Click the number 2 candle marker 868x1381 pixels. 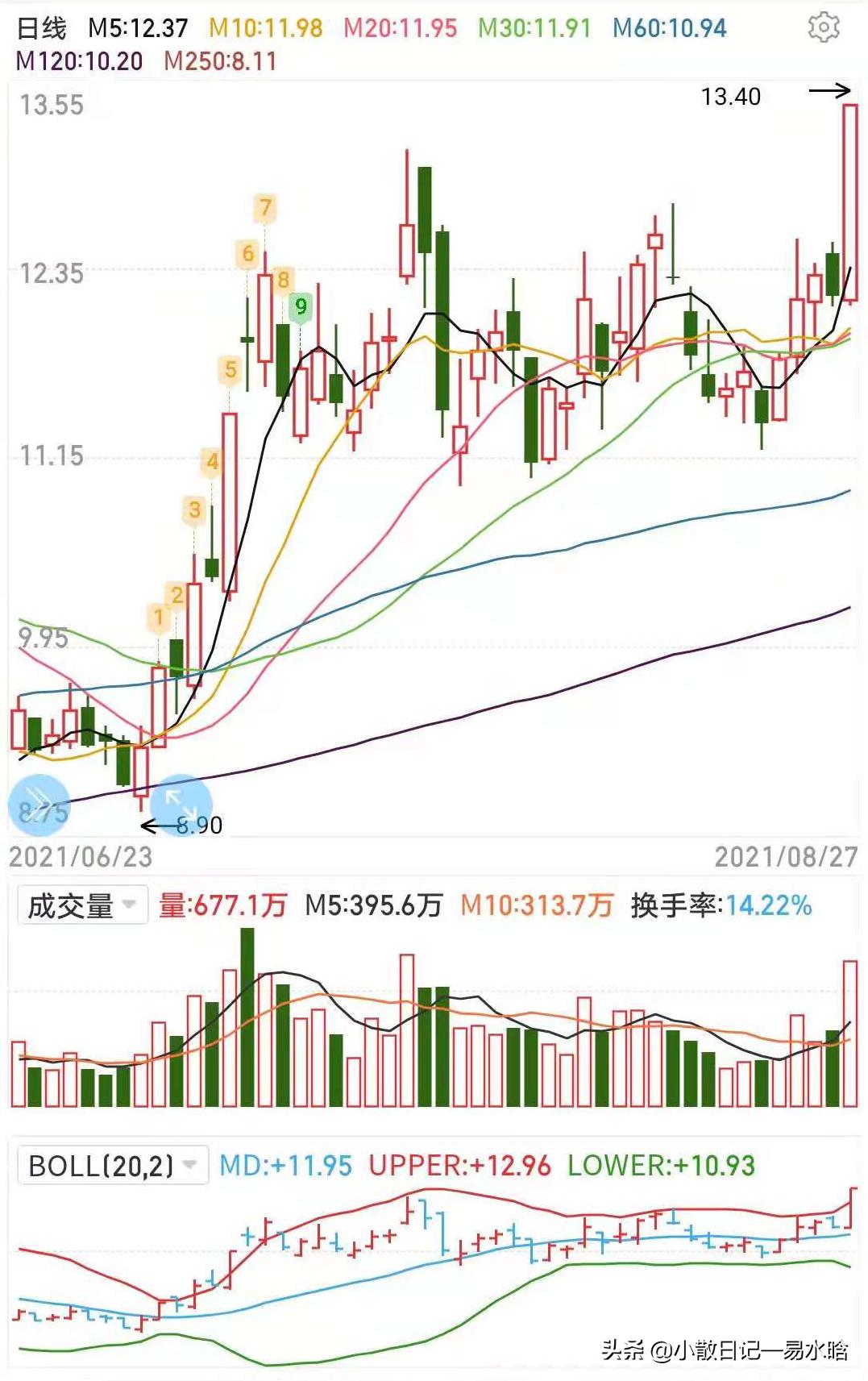176,595
